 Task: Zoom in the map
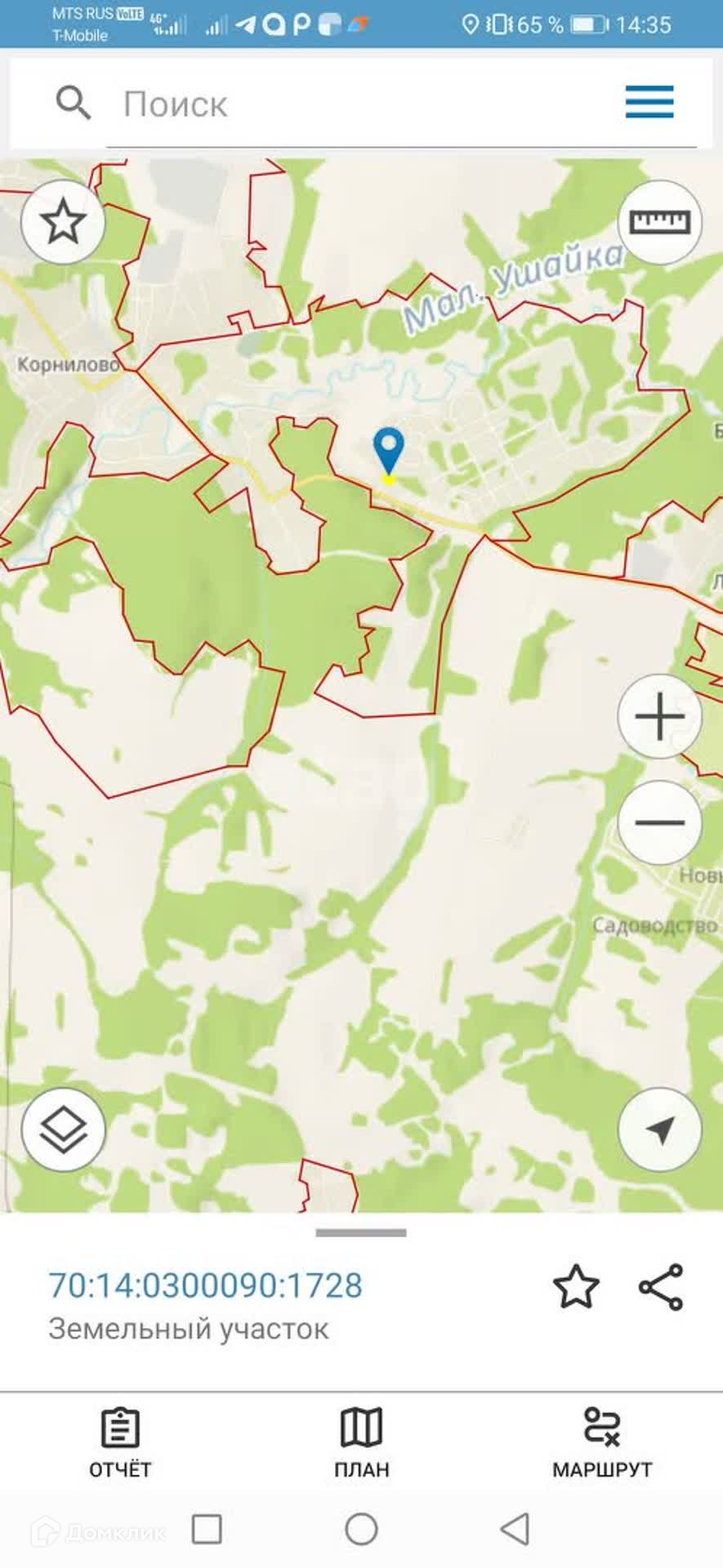(x=659, y=716)
